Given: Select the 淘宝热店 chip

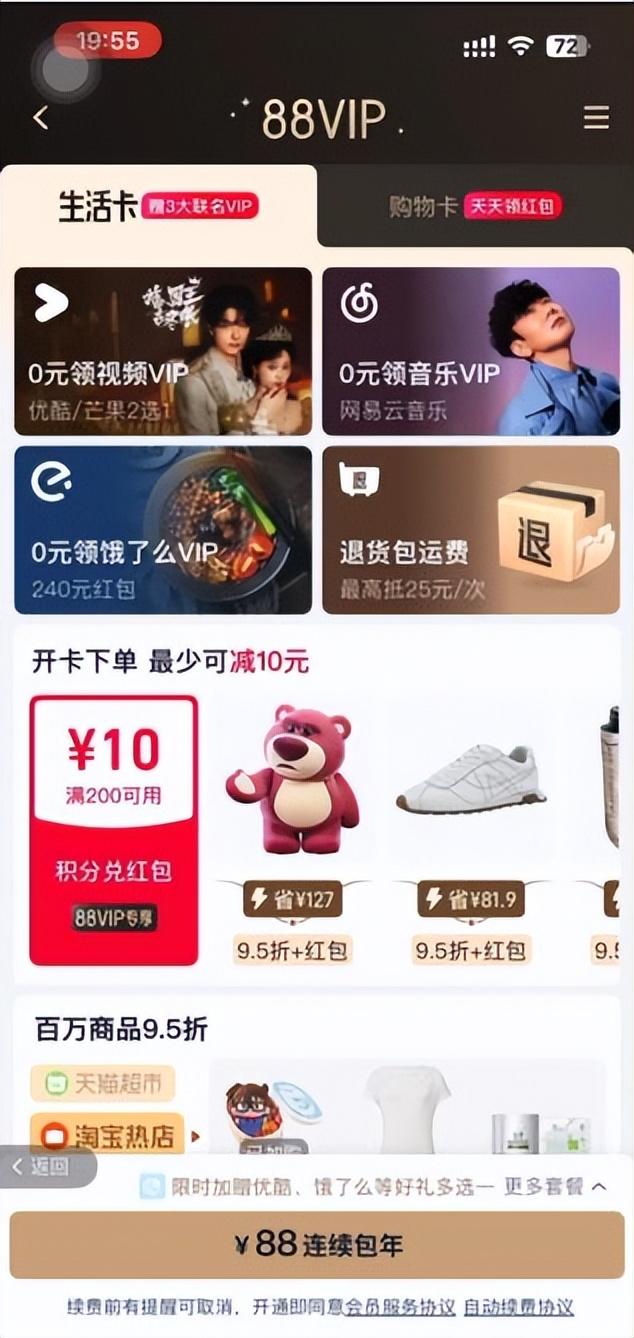Looking at the screenshot, I should [108, 1136].
